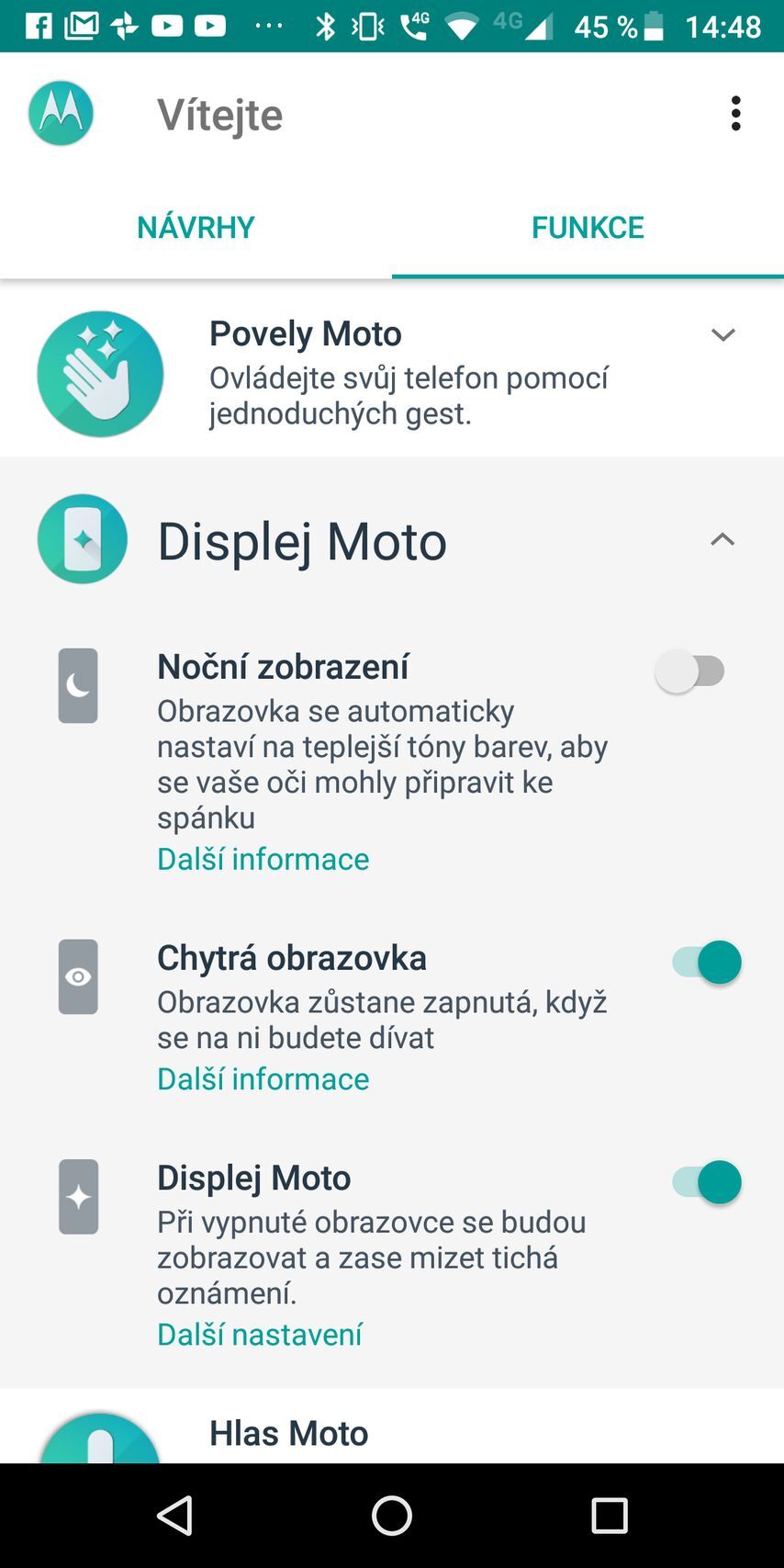784x1568 pixels.
Task: Click the Displej Moto star icon
Action: (78, 1196)
